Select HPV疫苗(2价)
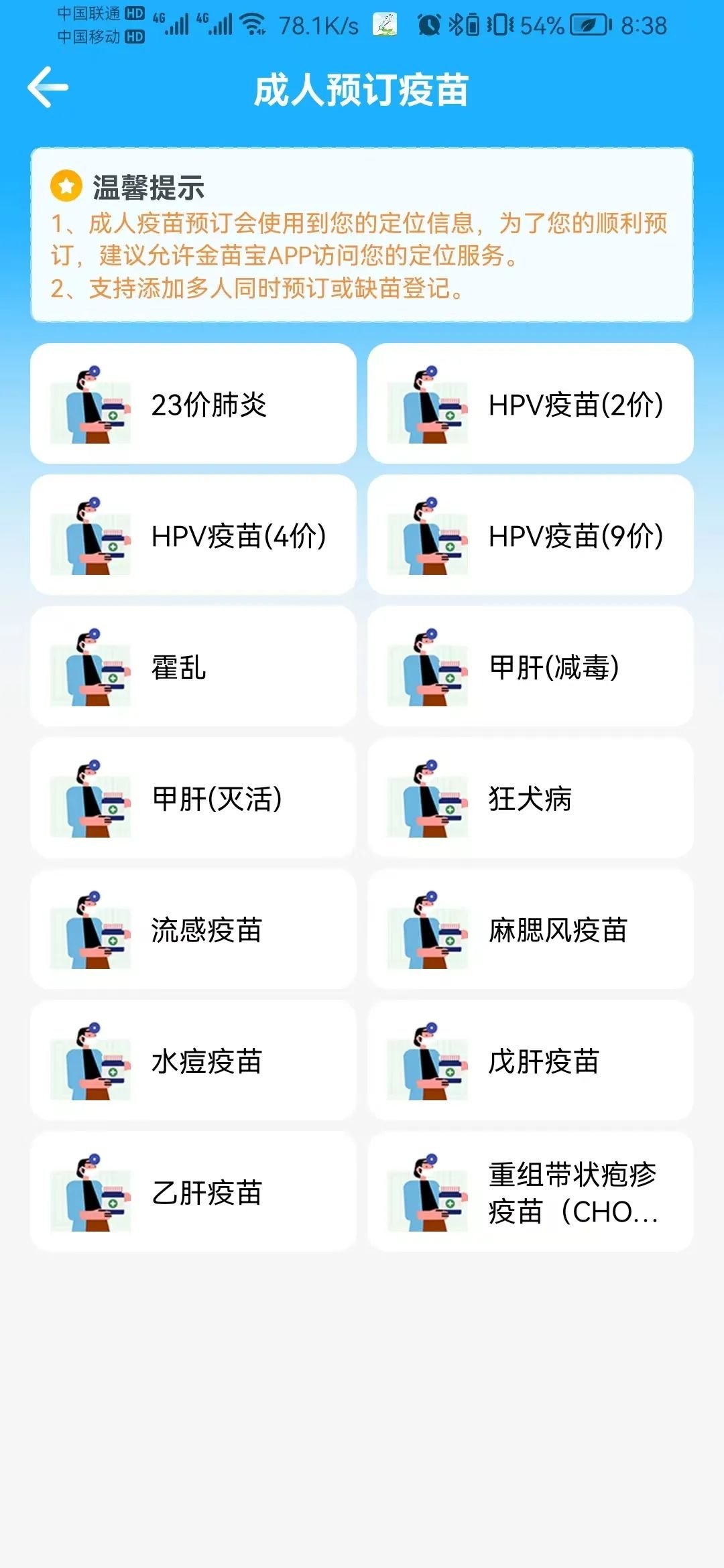Viewport: 724px width, 1568px height. coord(530,404)
